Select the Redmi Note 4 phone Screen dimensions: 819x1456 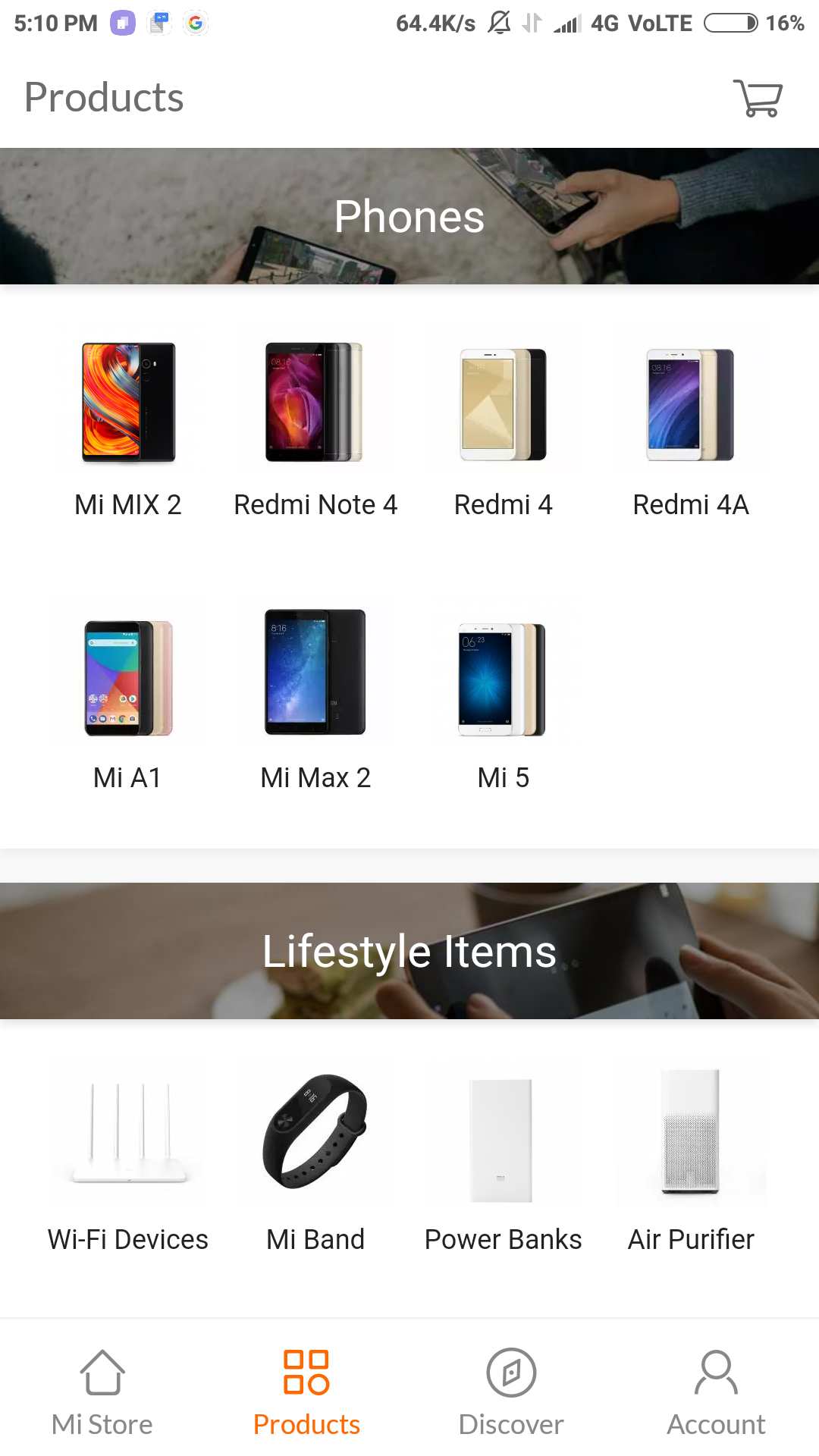point(315,425)
